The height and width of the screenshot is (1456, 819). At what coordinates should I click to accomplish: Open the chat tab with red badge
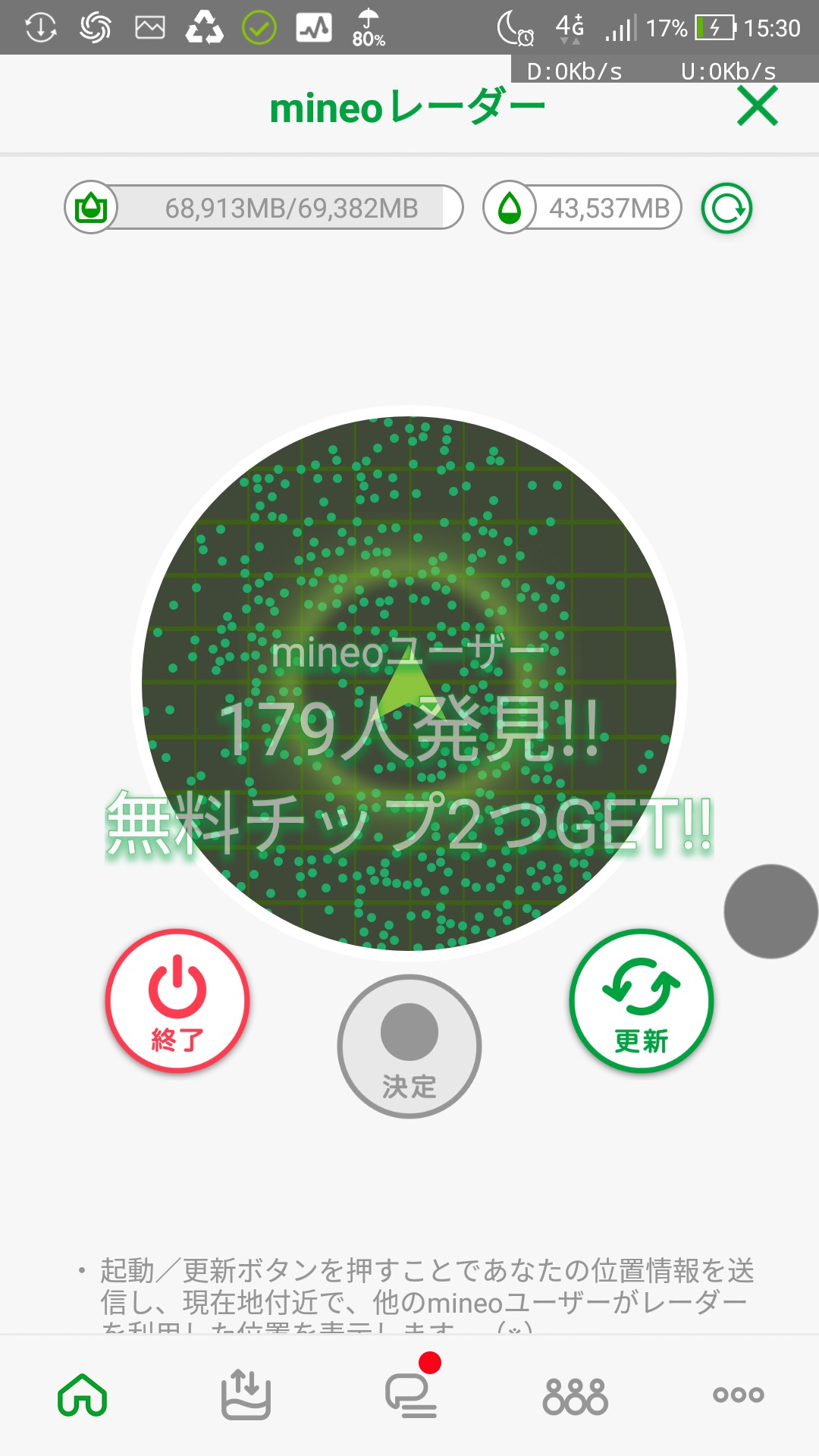pyautogui.click(x=411, y=1395)
